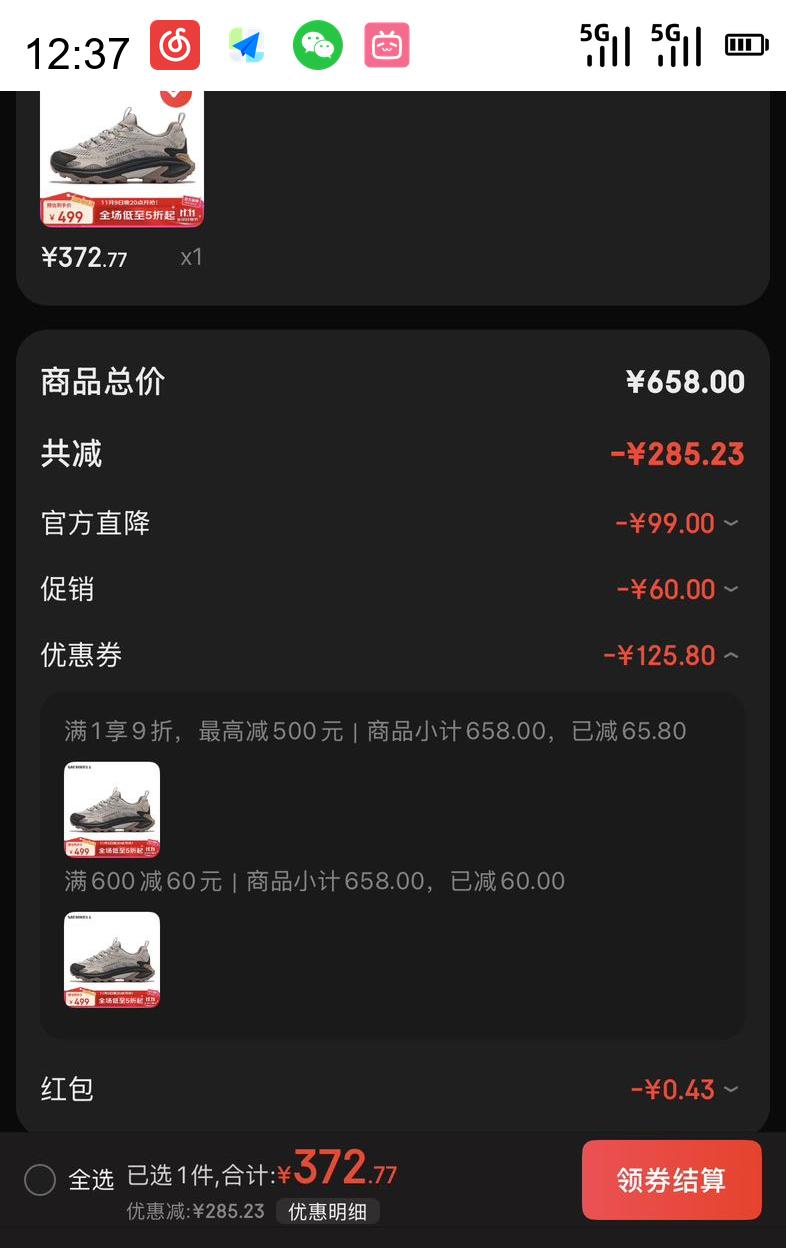Image resolution: width=786 pixels, height=1248 pixels.
Task: Tap the pink camera app icon up top
Action: 388,46
